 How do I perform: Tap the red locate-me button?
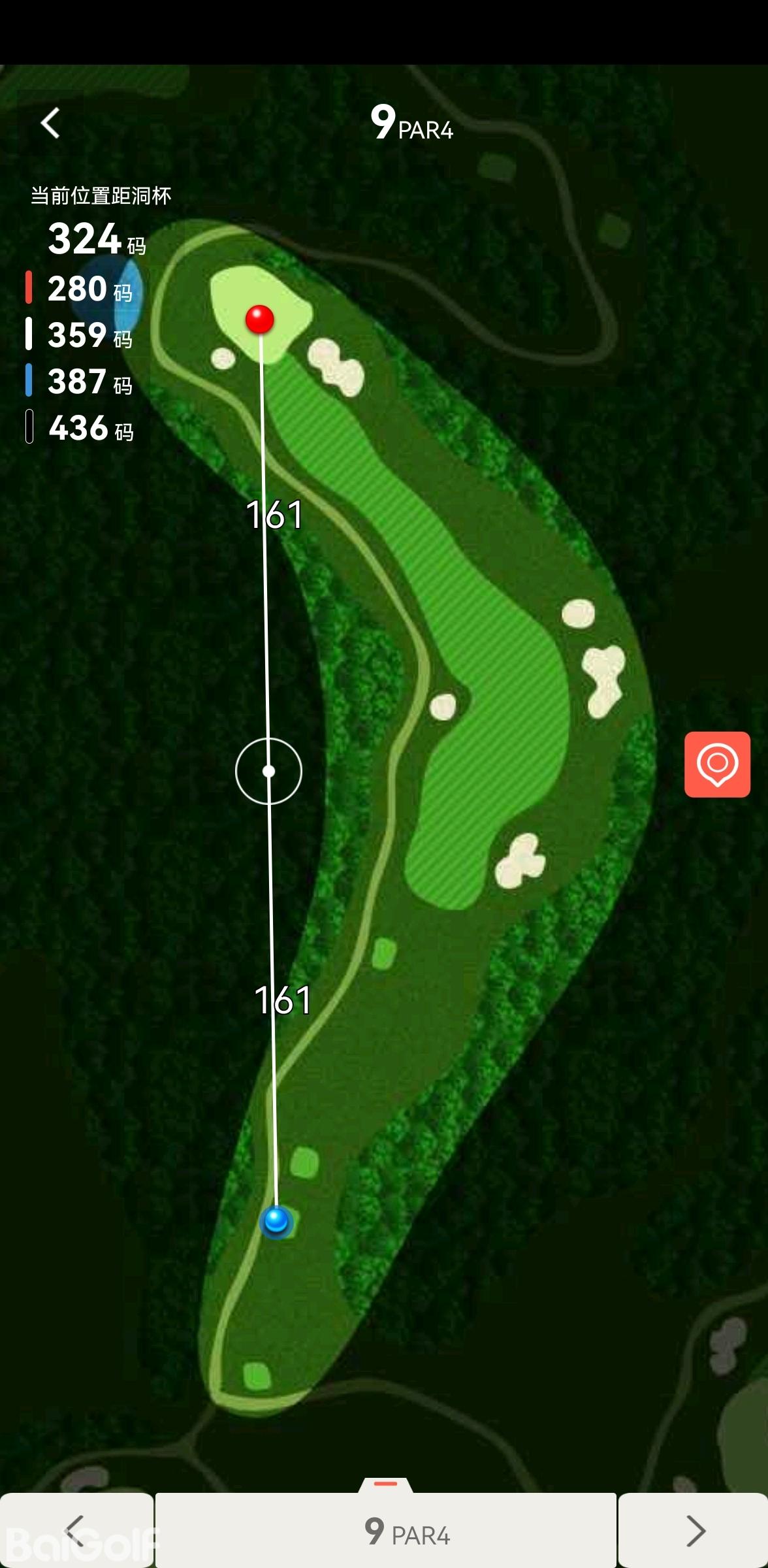click(717, 764)
